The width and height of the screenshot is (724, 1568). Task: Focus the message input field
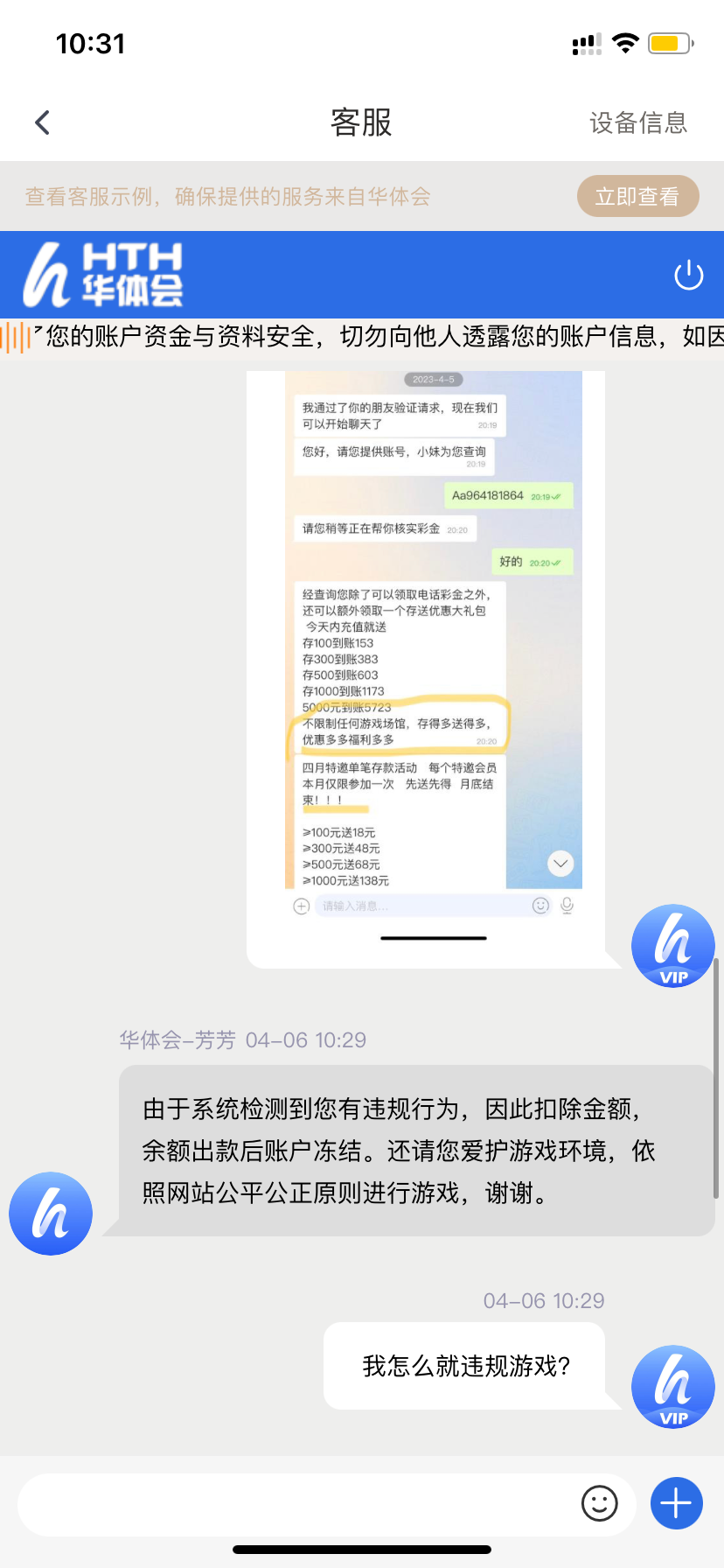tap(297, 1504)
